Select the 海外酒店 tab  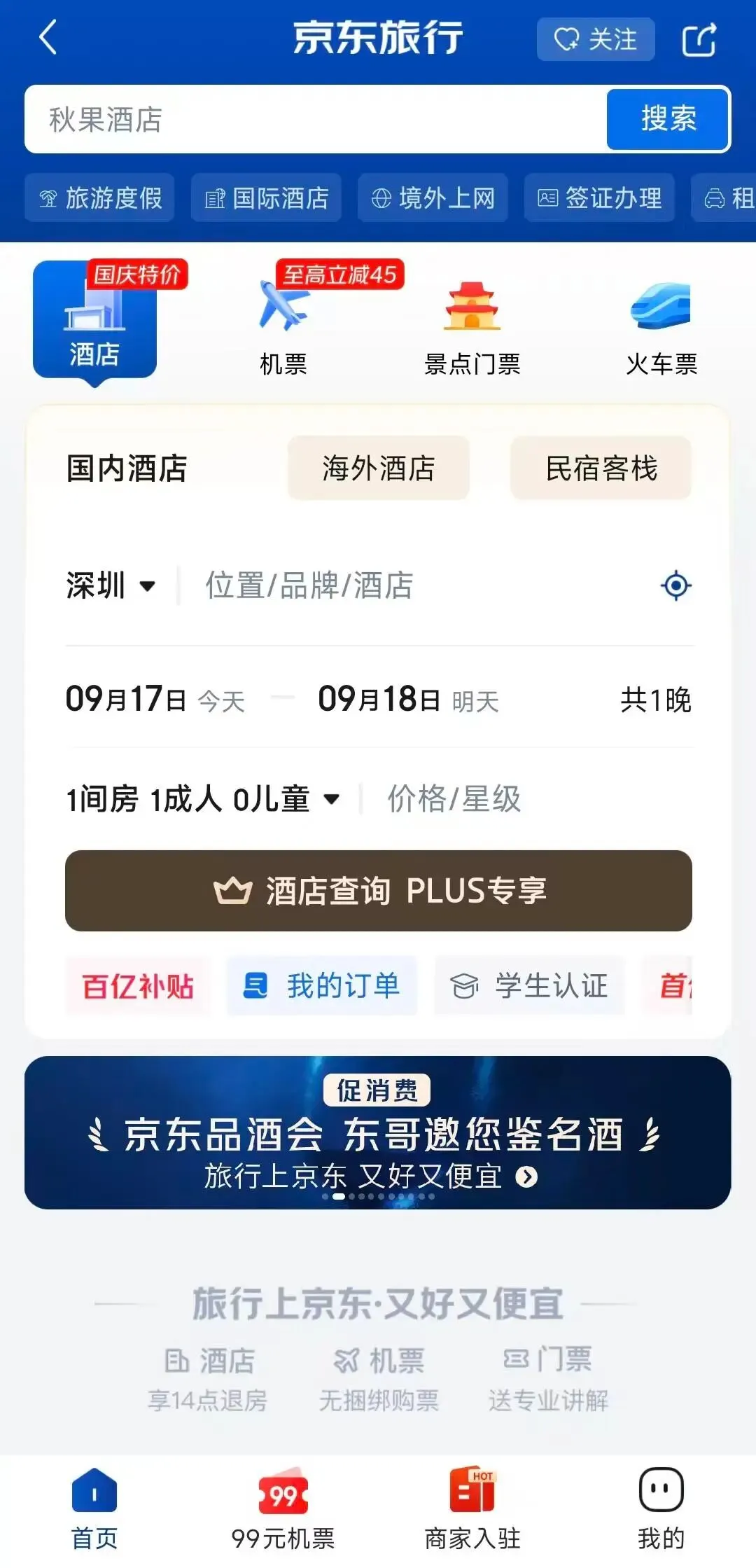pos(378,468)
